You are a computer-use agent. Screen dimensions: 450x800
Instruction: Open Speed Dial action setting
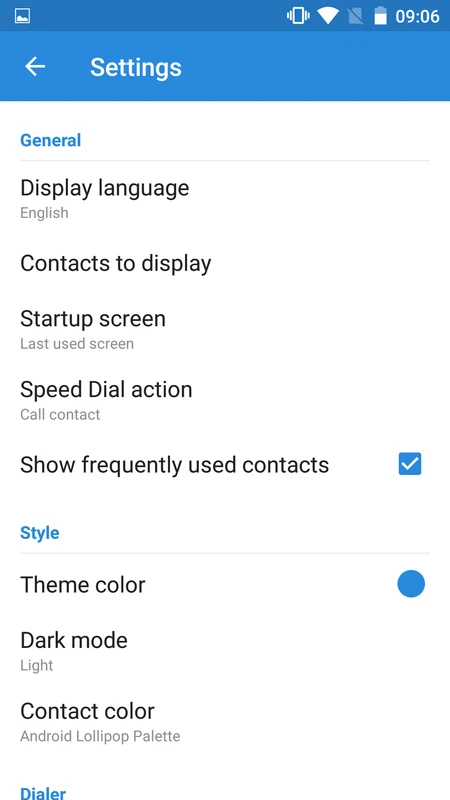coord(225,400)
